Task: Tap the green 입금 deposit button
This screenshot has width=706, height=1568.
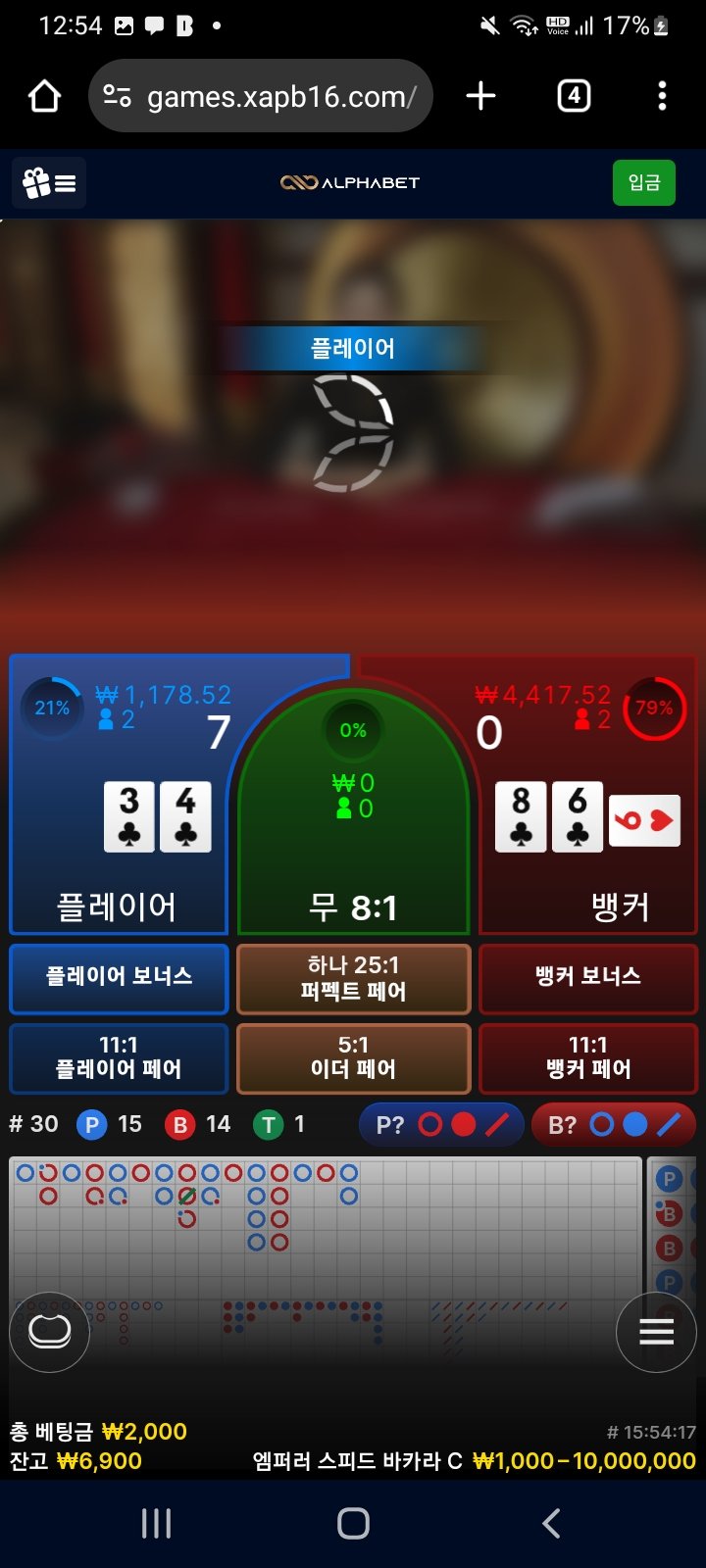Action: (643, 182)
